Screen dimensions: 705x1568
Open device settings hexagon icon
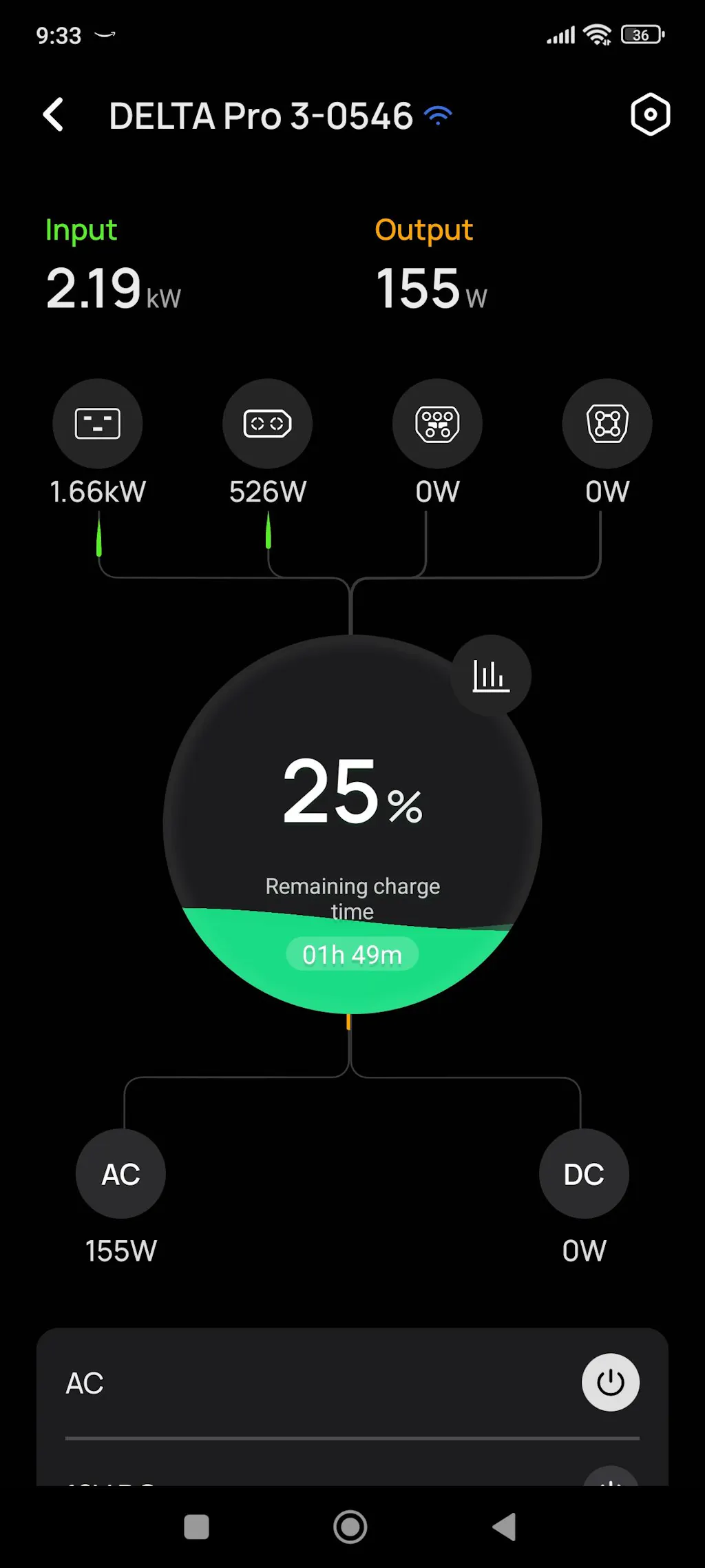[650, 114]
